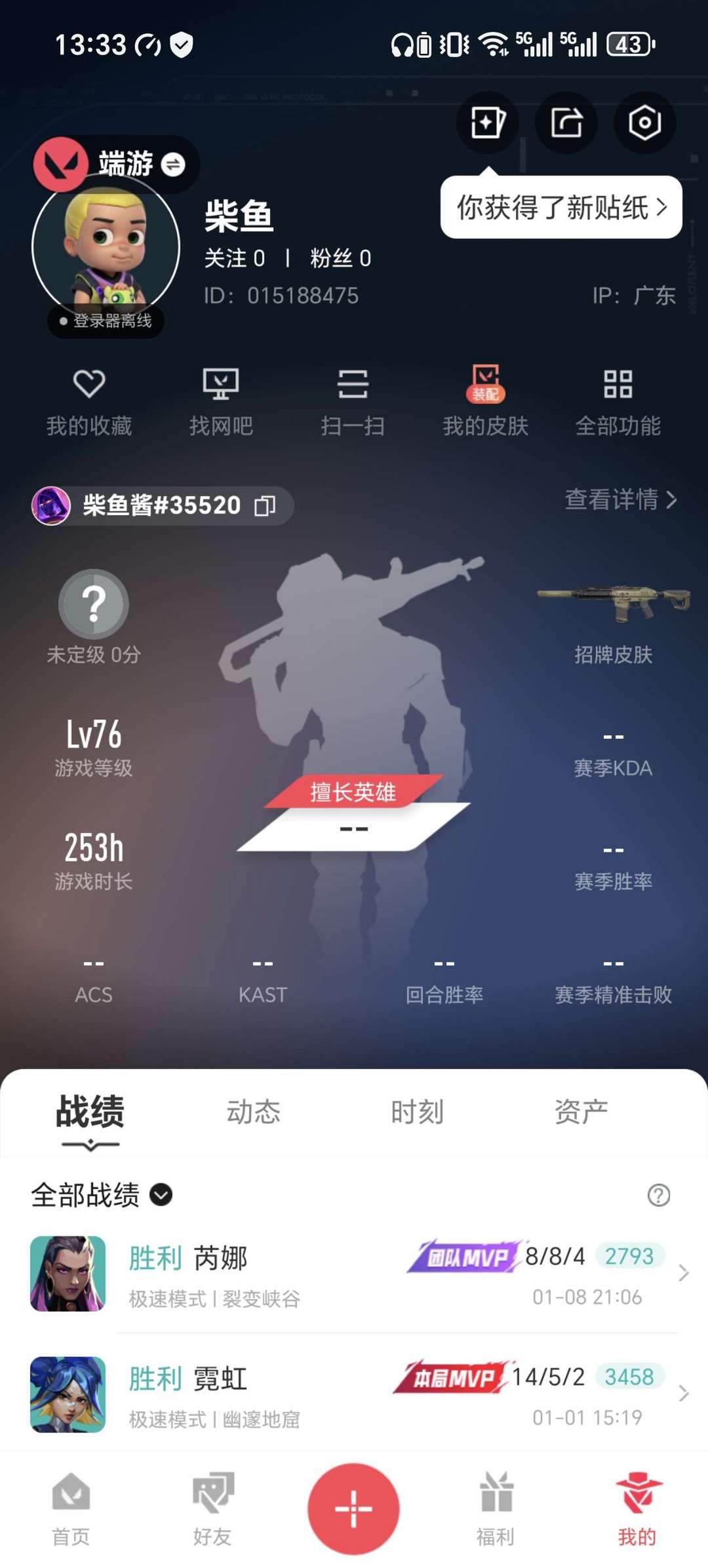Tap 关注 0 to view following list
The width and height of the screenshot is (708, 1568).
click(x=233, y=258)
